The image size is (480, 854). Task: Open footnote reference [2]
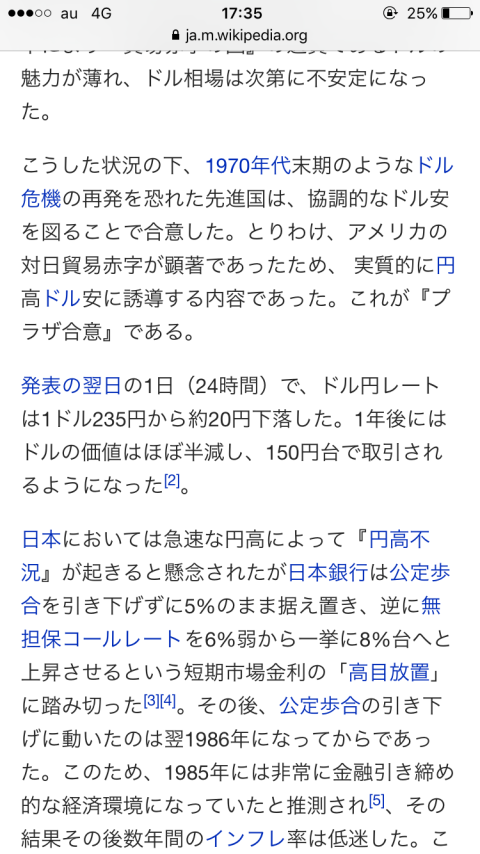pyautogui.click(x=172, y=481)
